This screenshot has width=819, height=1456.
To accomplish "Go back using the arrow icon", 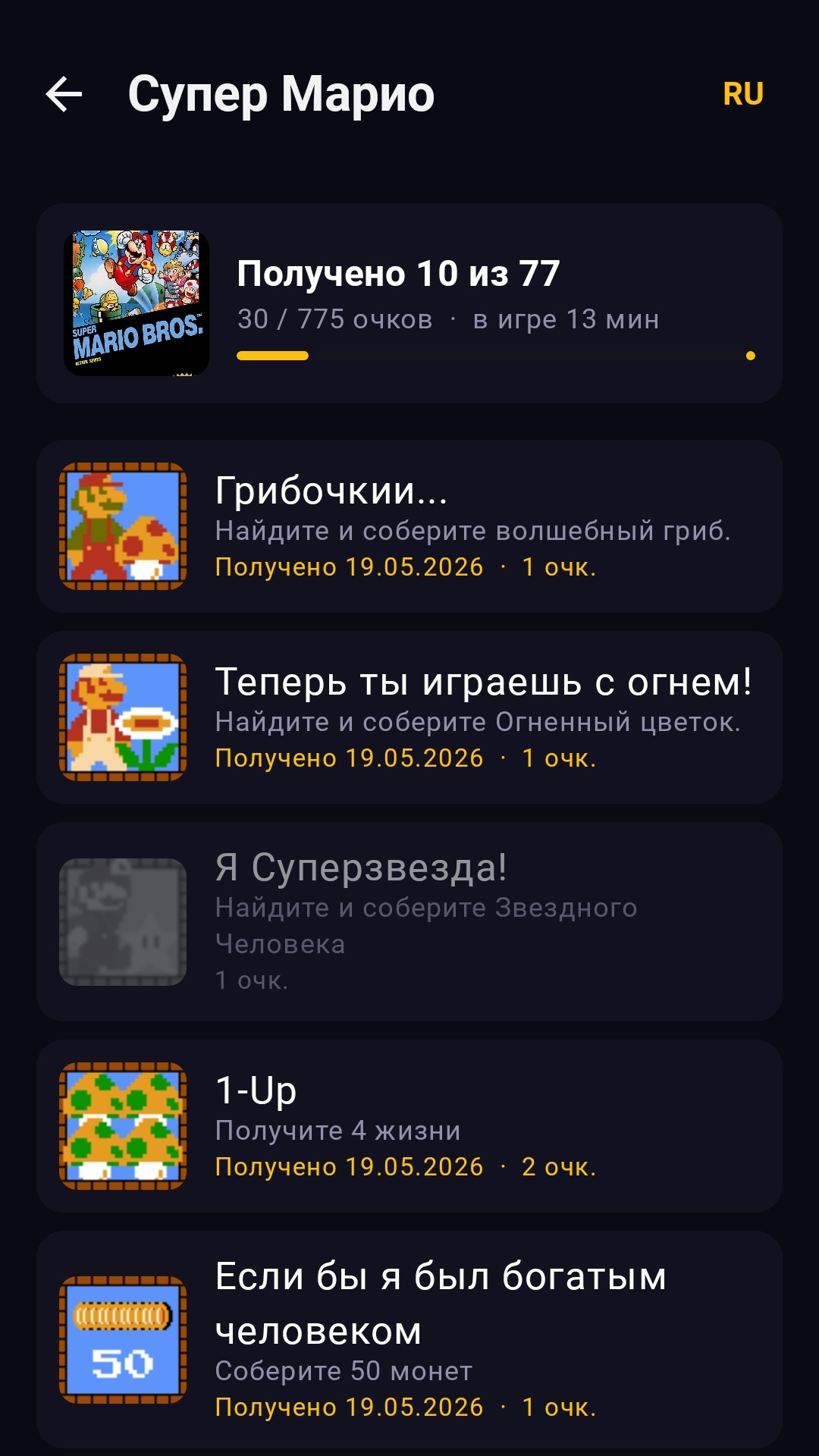I will (x=64, y=95).
